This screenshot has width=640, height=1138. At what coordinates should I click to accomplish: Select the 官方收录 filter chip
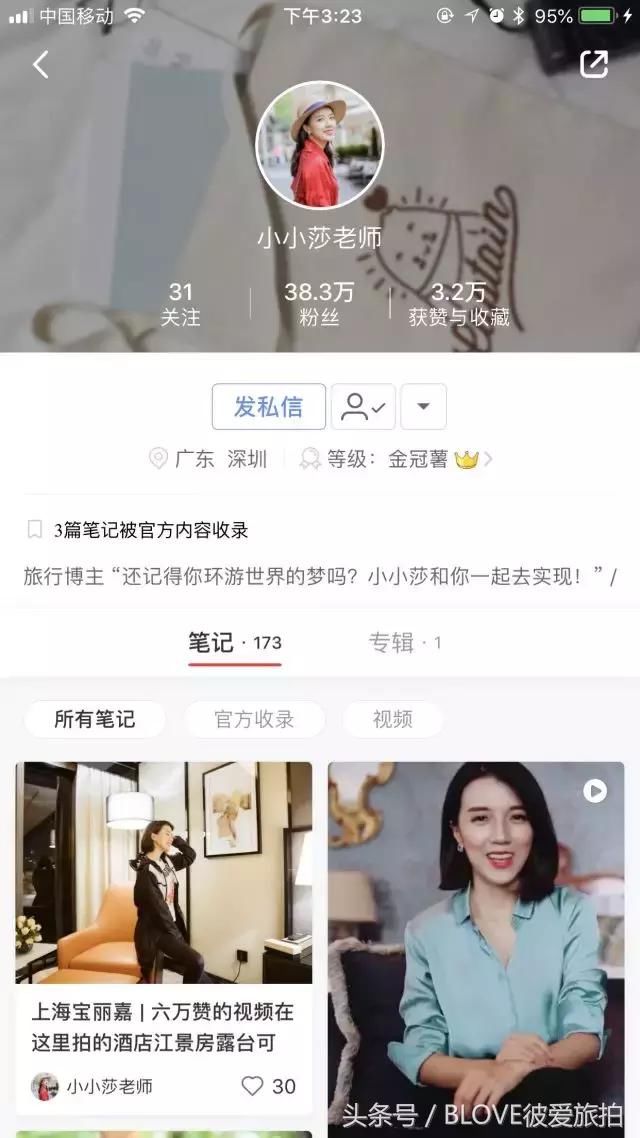point(254,719)
